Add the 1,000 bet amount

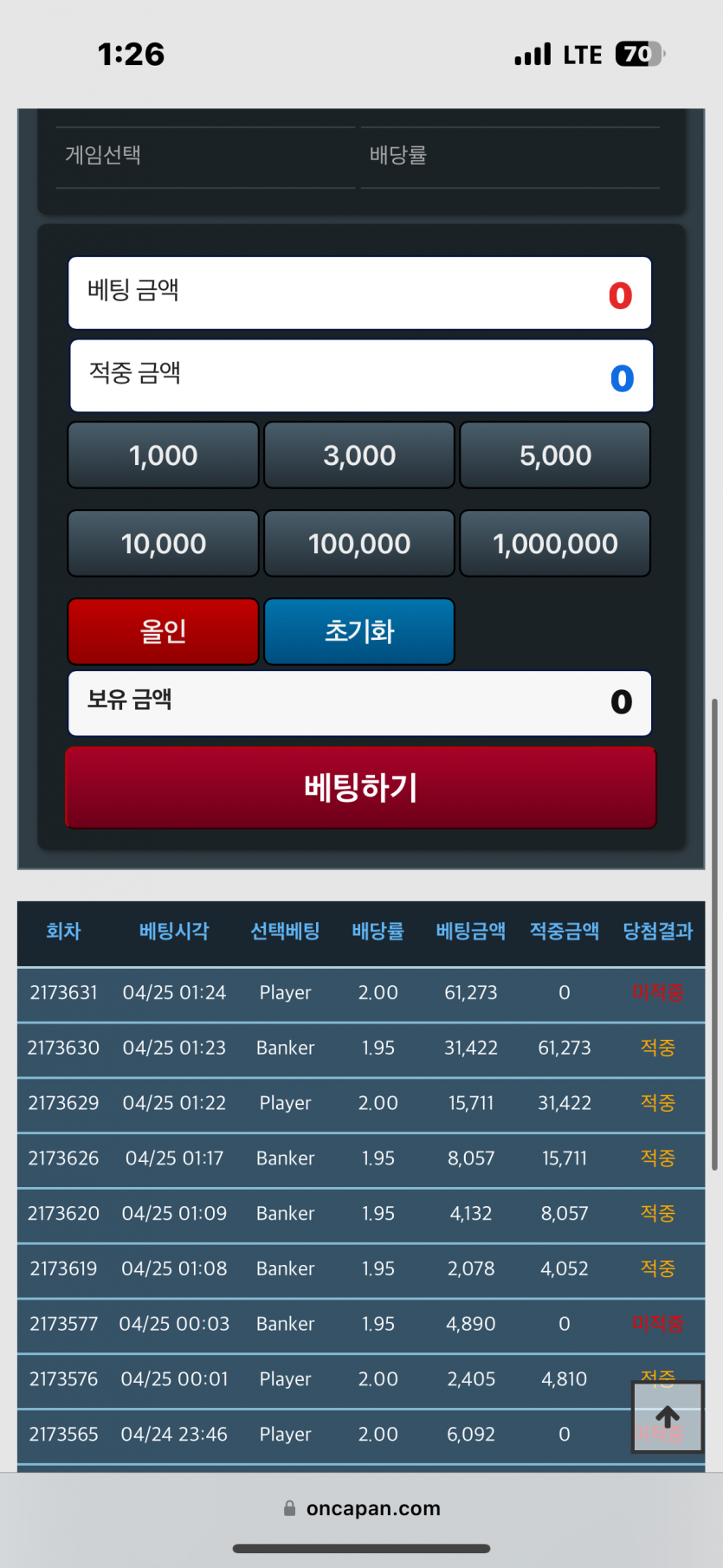click(163, 455)
